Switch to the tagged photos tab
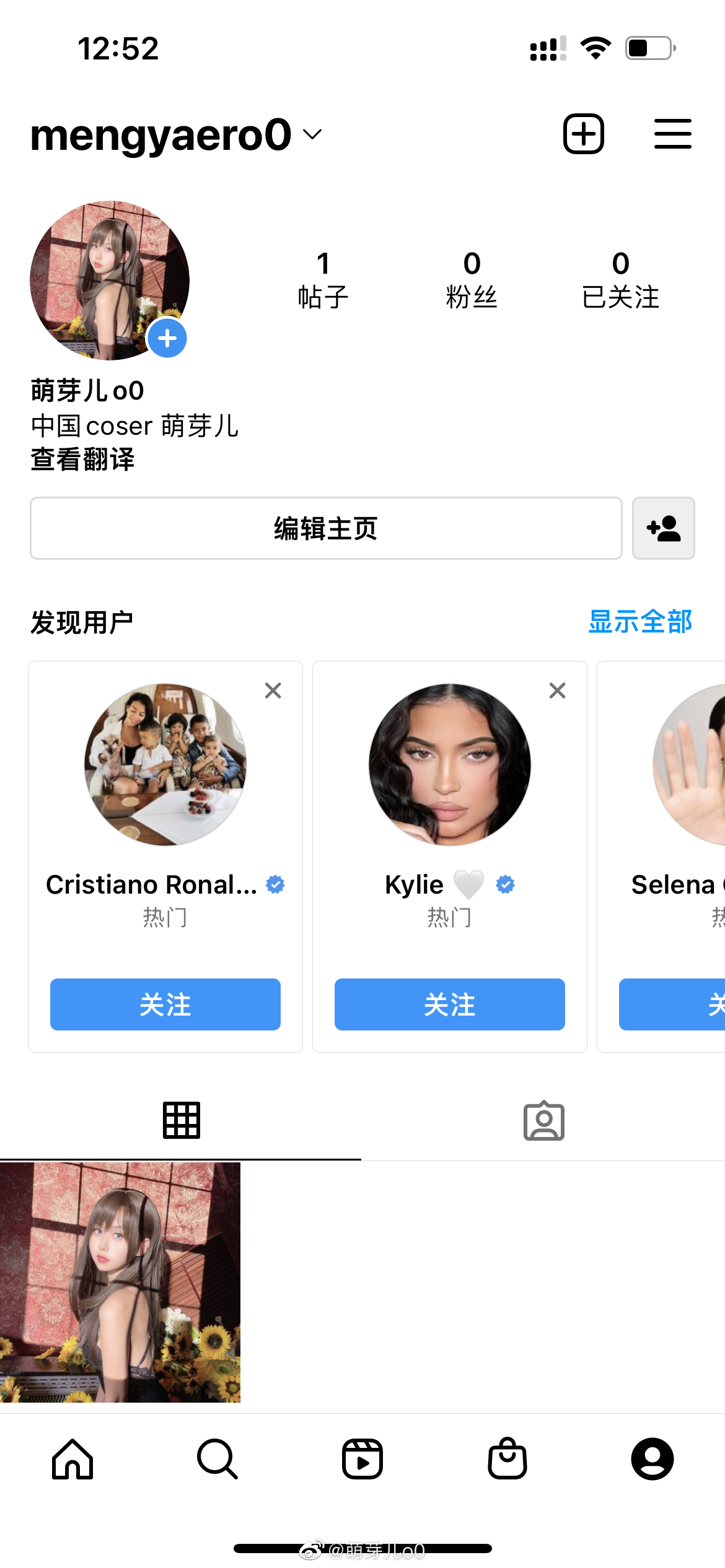This screenshot has height=1568, width=725. [x=543, y=1121]
